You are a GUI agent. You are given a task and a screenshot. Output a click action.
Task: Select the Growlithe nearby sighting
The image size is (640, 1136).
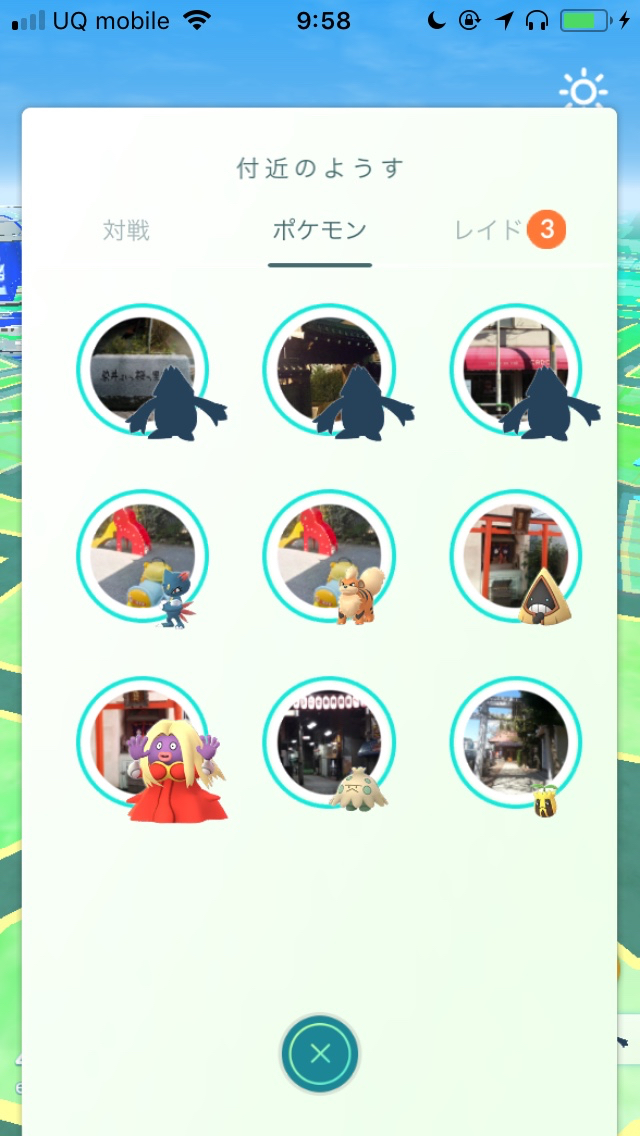[x=329, y=556]
